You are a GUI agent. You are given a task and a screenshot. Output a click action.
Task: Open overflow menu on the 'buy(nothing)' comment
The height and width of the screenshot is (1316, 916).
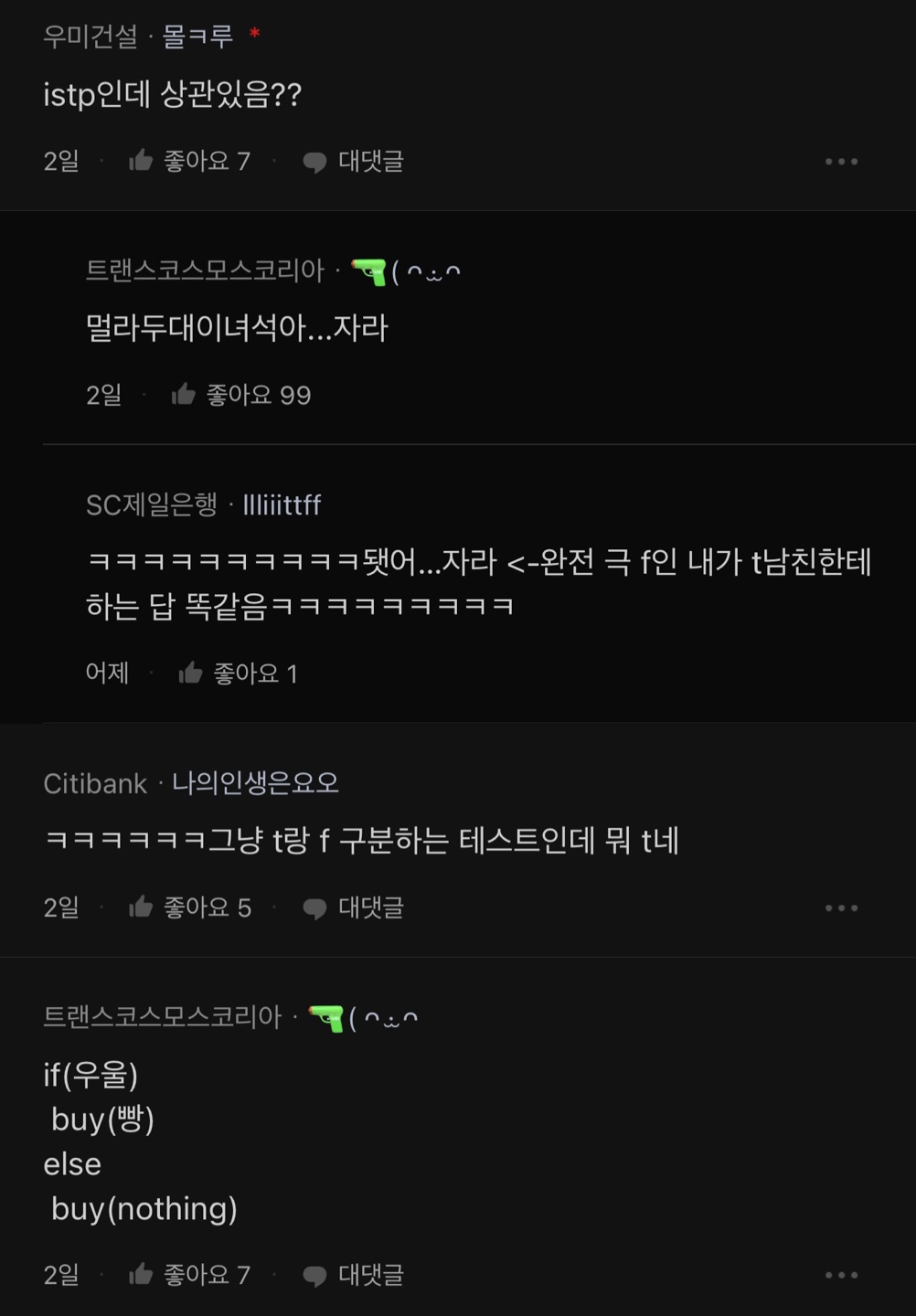pyautogui.click(x=841, y=1275)
